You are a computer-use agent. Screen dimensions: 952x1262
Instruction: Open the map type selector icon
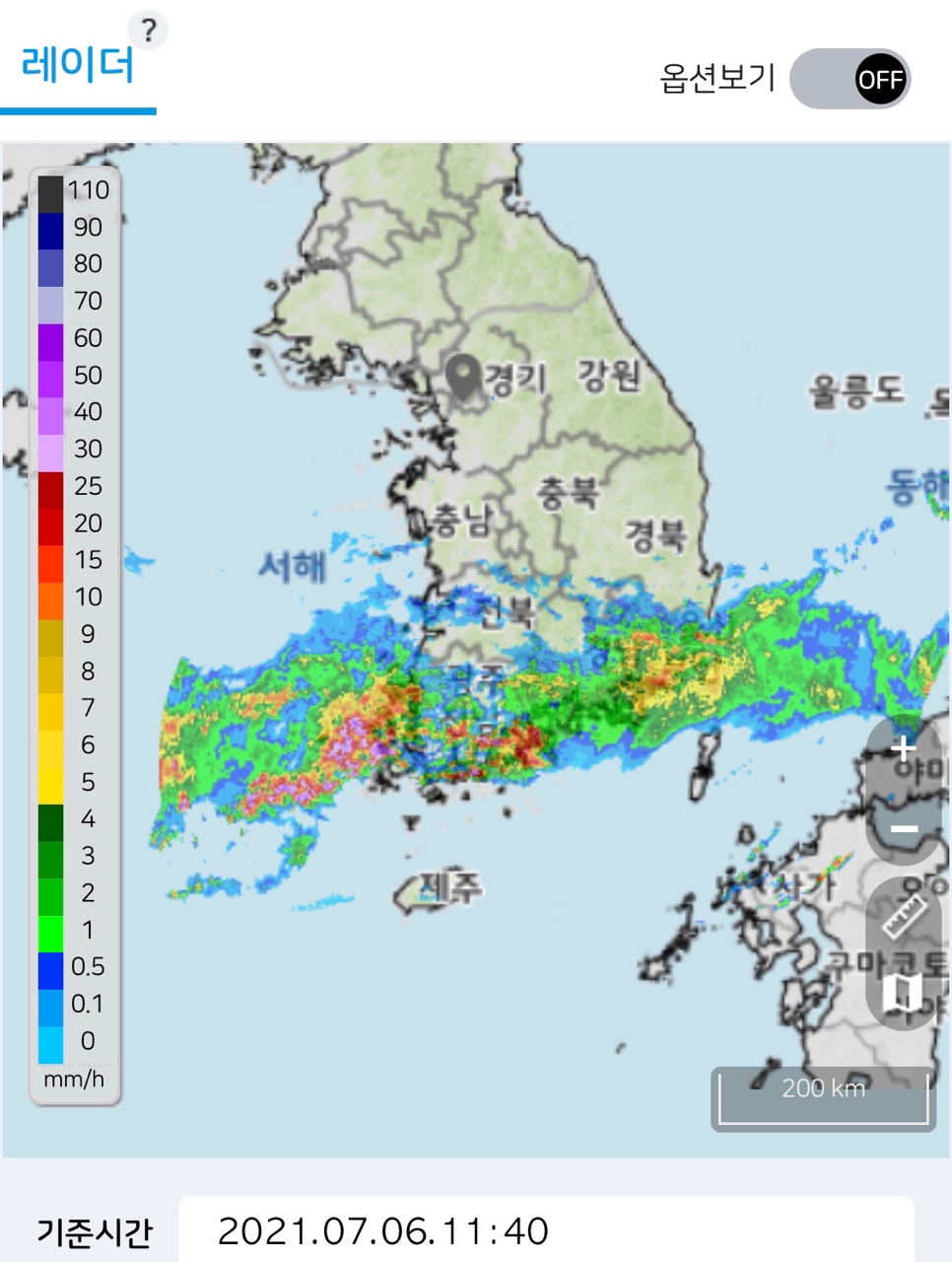click(901, 992)
